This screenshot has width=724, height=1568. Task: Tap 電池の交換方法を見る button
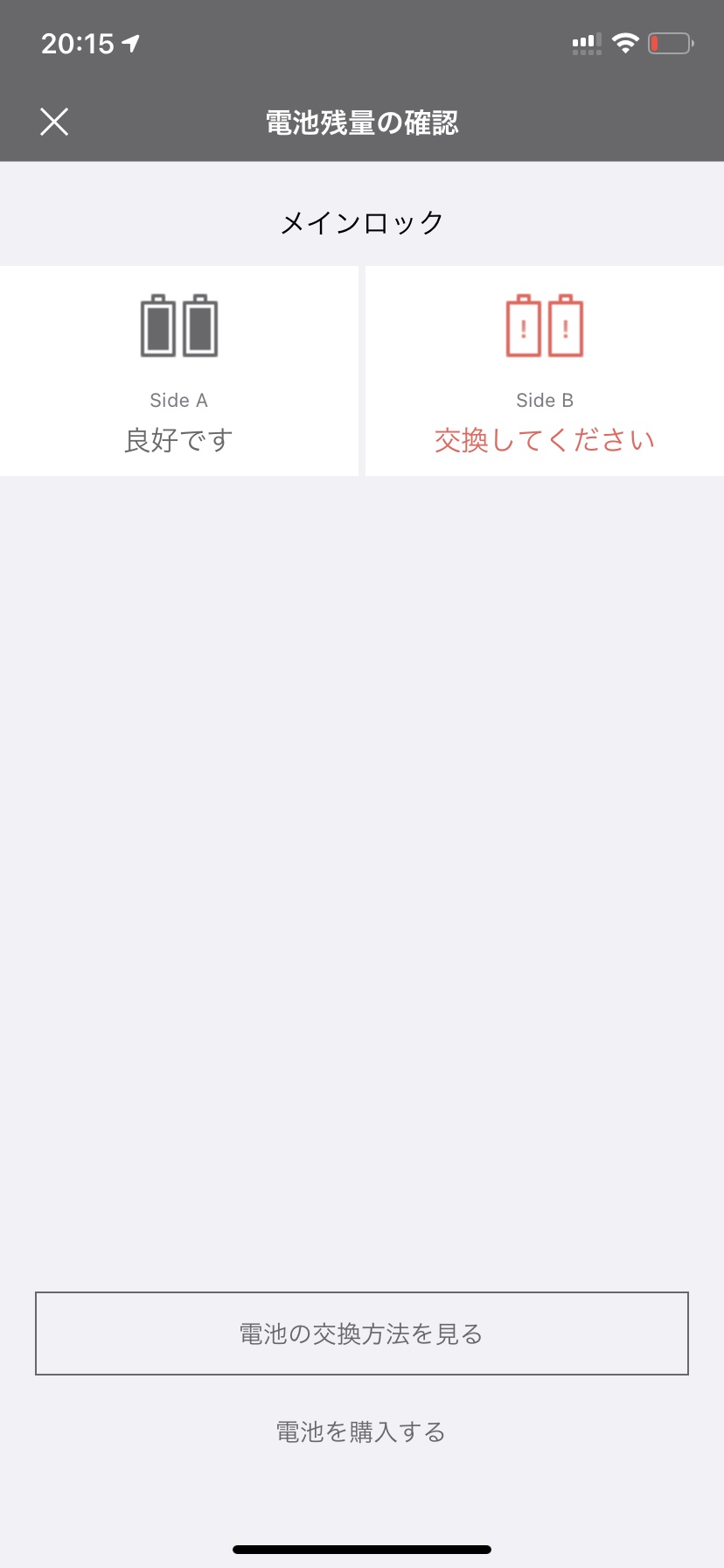(x=362, y=1333)
